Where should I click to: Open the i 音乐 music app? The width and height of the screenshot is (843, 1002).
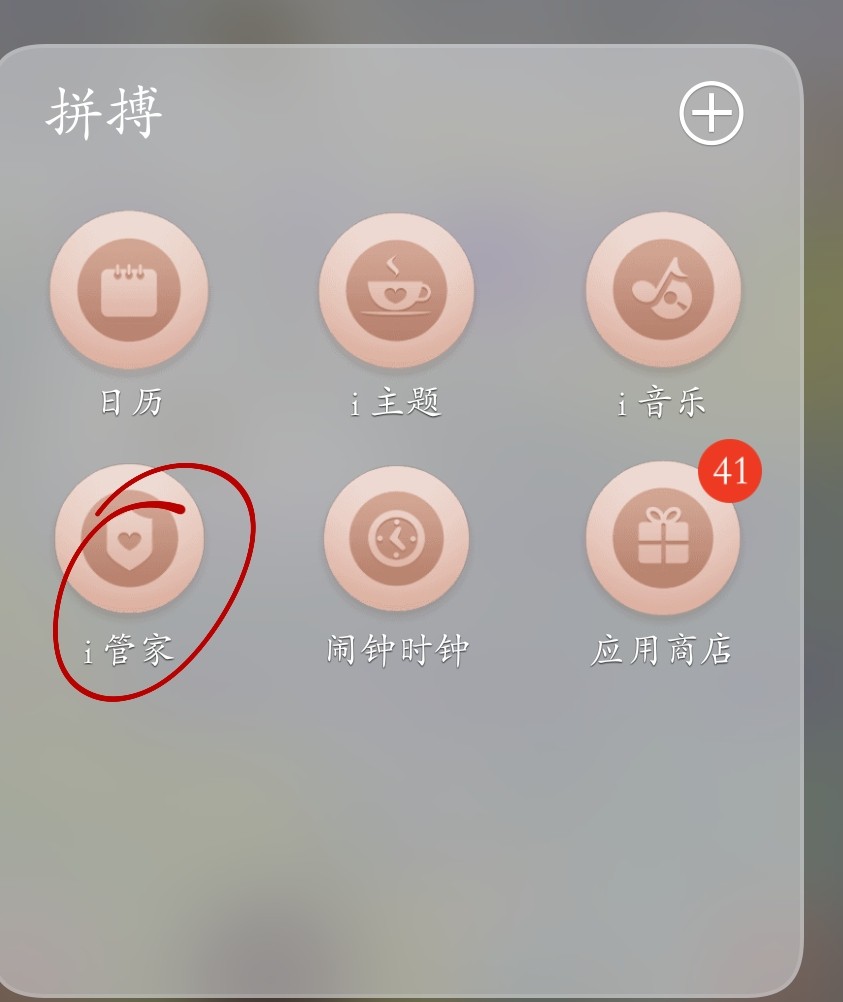click(663, 290)
